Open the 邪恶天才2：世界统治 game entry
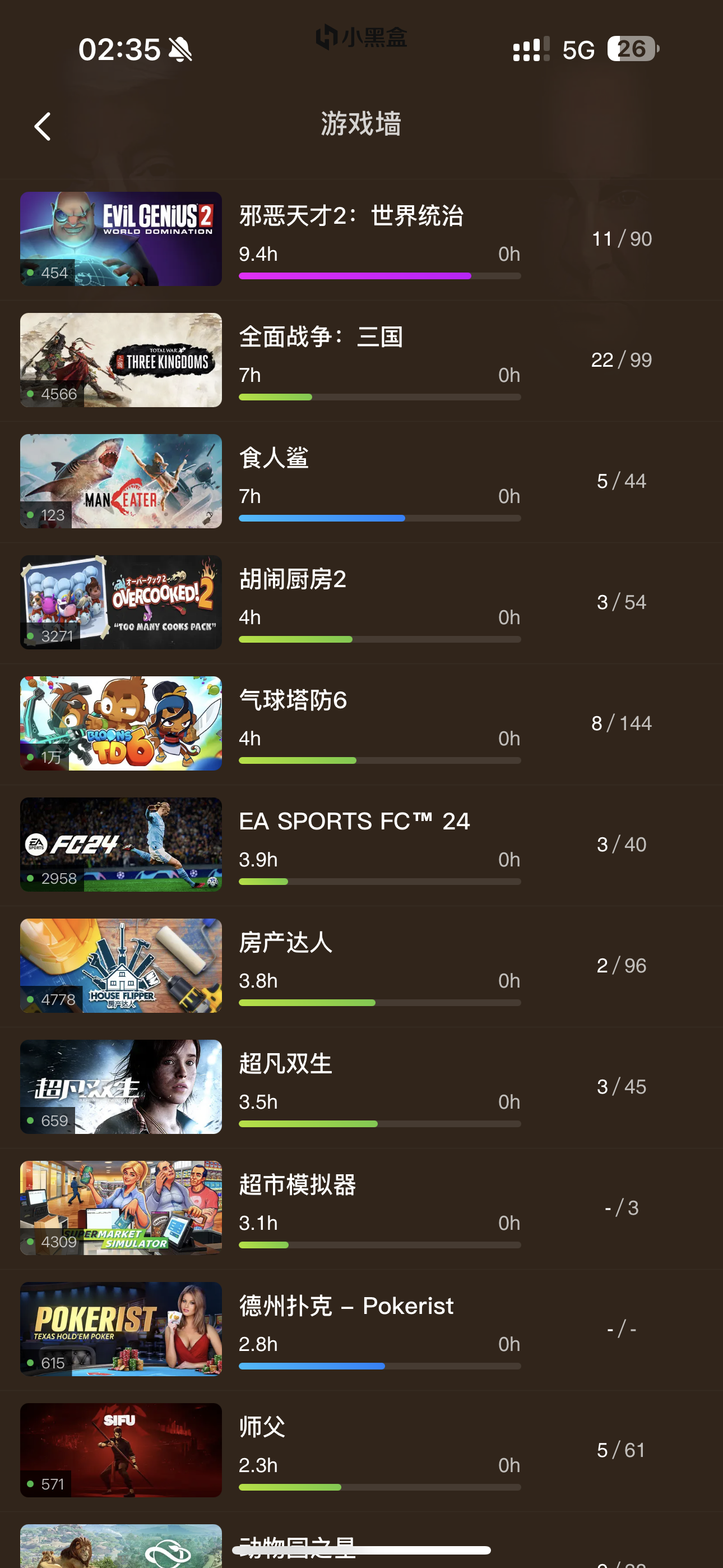The image size is (723, 1568). click(x=361, y=239)
